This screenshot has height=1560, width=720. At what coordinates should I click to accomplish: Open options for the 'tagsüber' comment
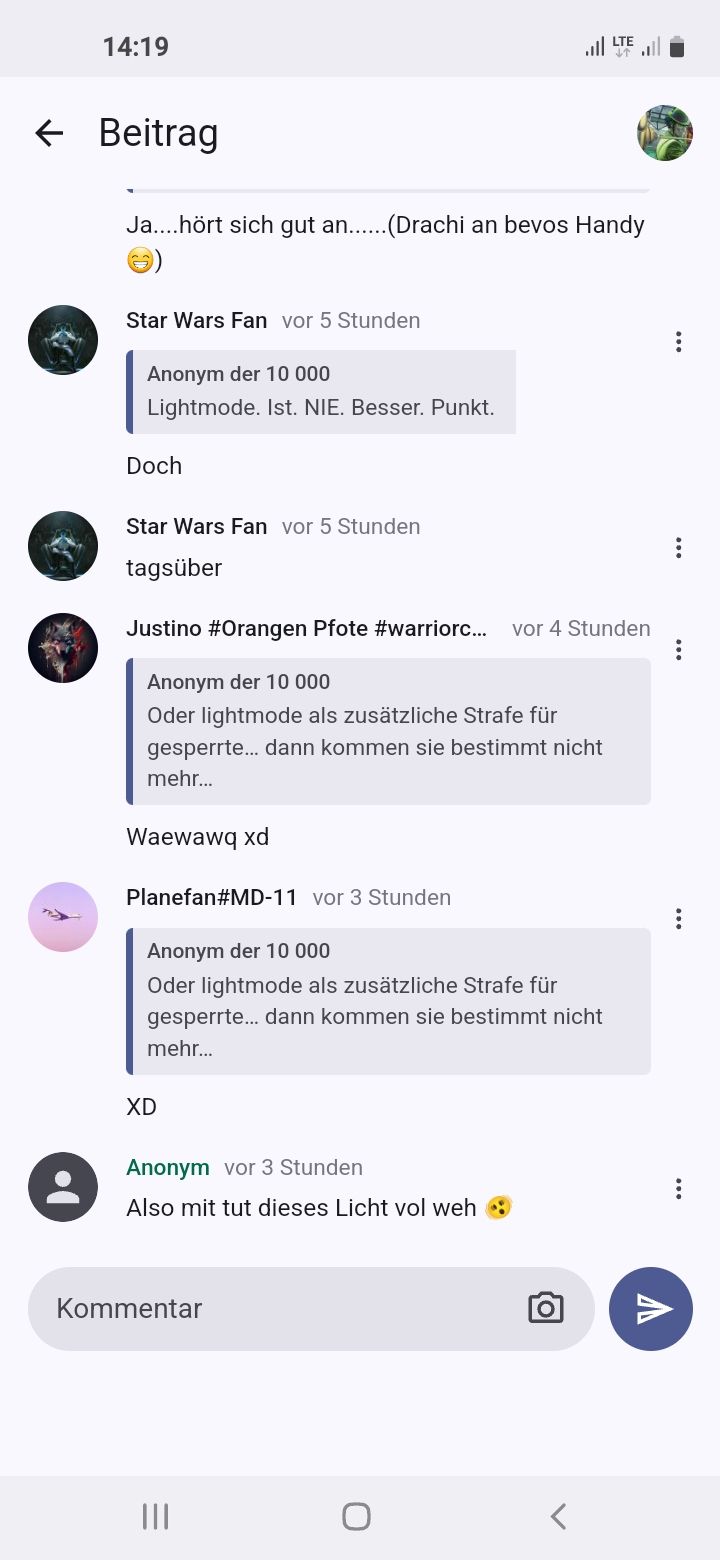[x=678, y=548]
